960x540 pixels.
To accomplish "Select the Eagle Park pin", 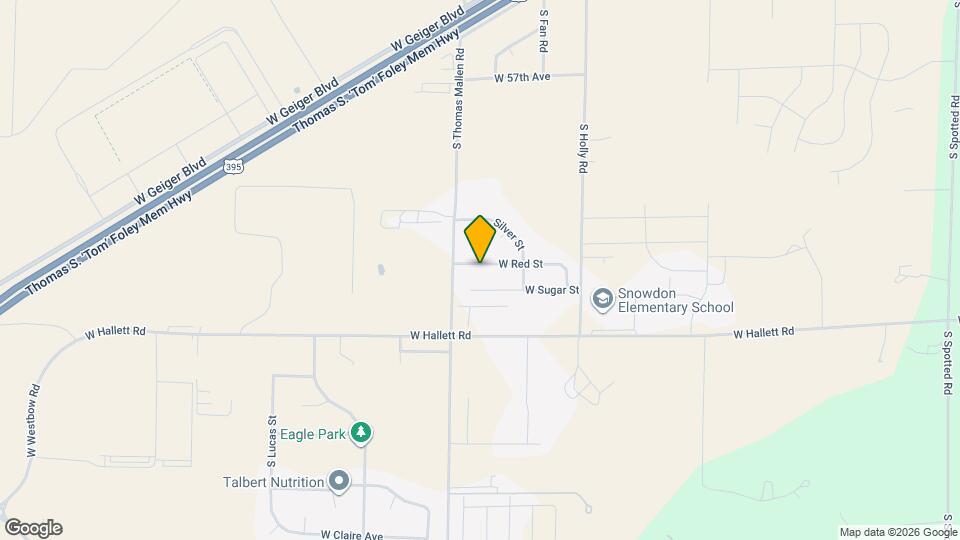I will click(x=361, y=433).
